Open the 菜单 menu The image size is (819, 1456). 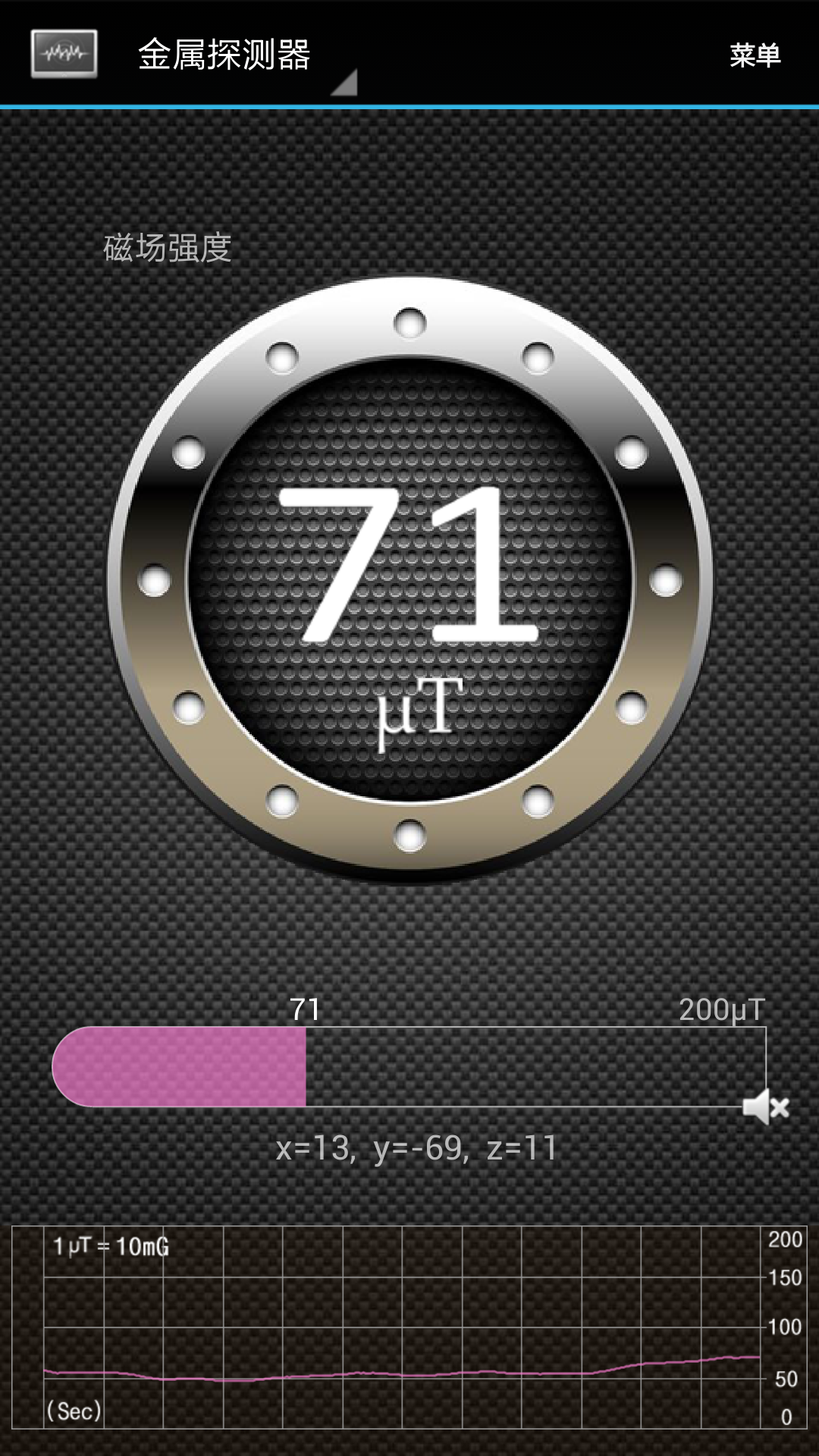tap(755, 55)
